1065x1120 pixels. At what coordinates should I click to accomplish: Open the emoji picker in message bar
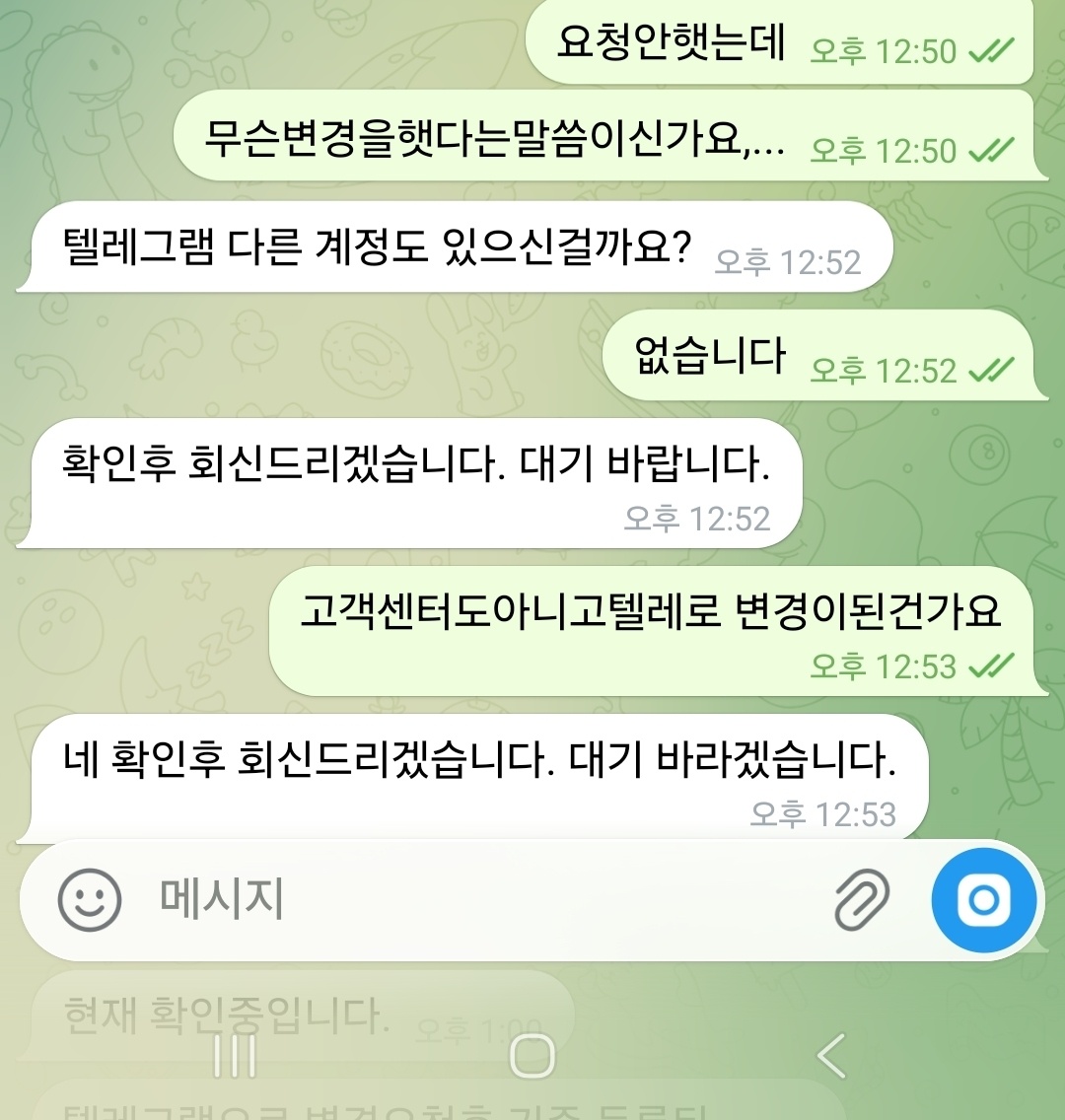[x=90, y=899]
